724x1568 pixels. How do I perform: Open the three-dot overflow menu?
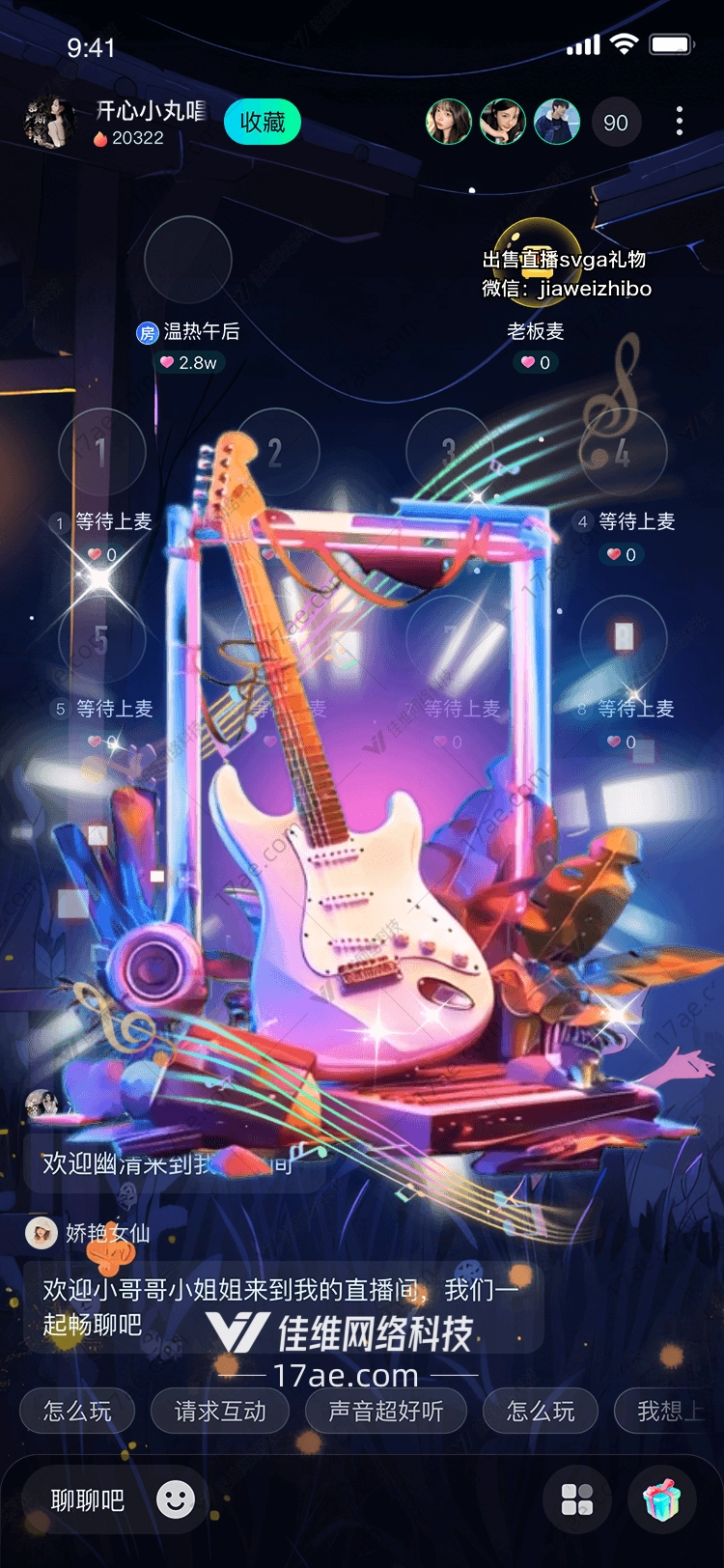pyautogui.click(x=680, y=122)
